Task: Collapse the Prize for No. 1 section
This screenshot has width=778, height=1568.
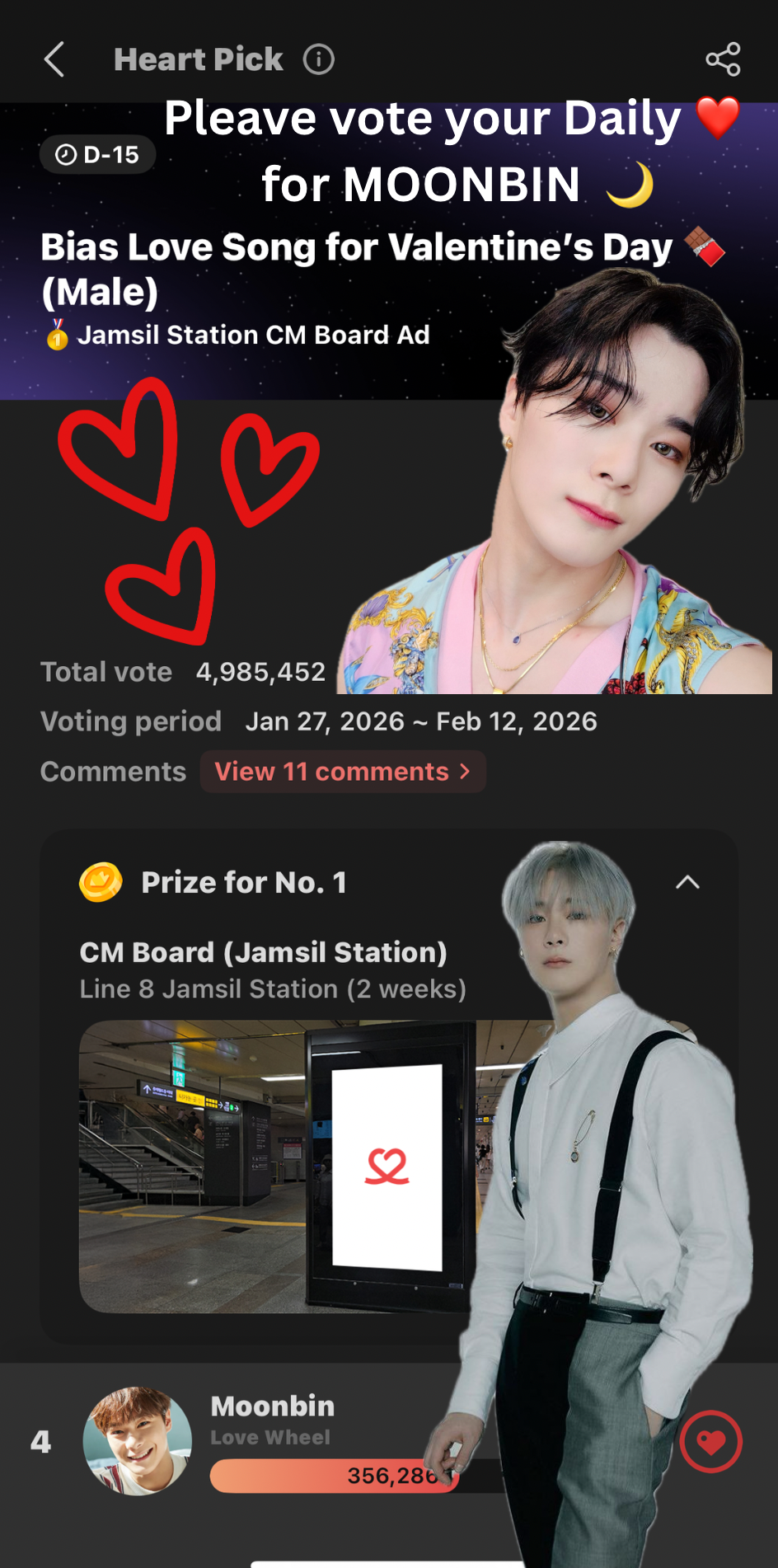Action: pyautogui.click(x=687, y=883)
